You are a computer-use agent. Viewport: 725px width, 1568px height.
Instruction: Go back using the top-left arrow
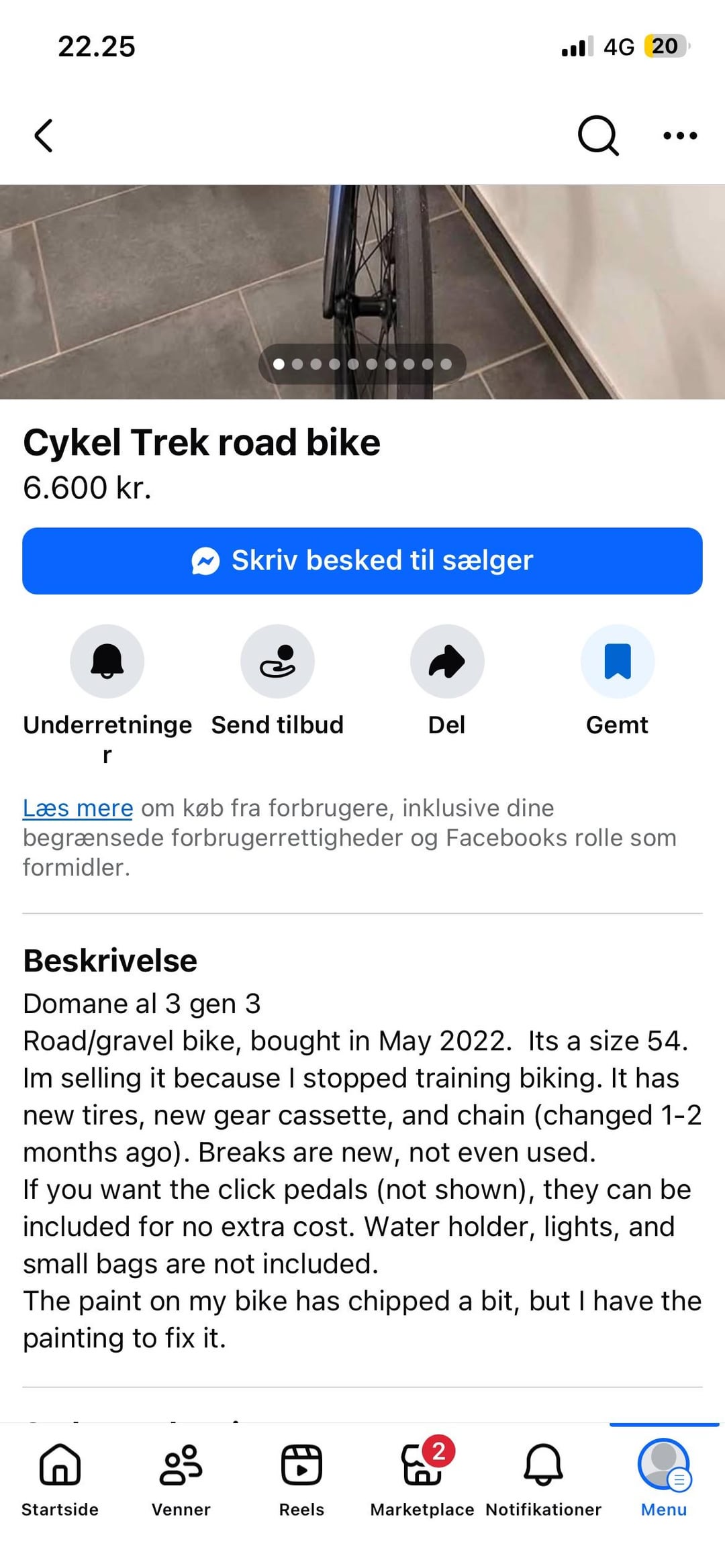tap(44, 136)
